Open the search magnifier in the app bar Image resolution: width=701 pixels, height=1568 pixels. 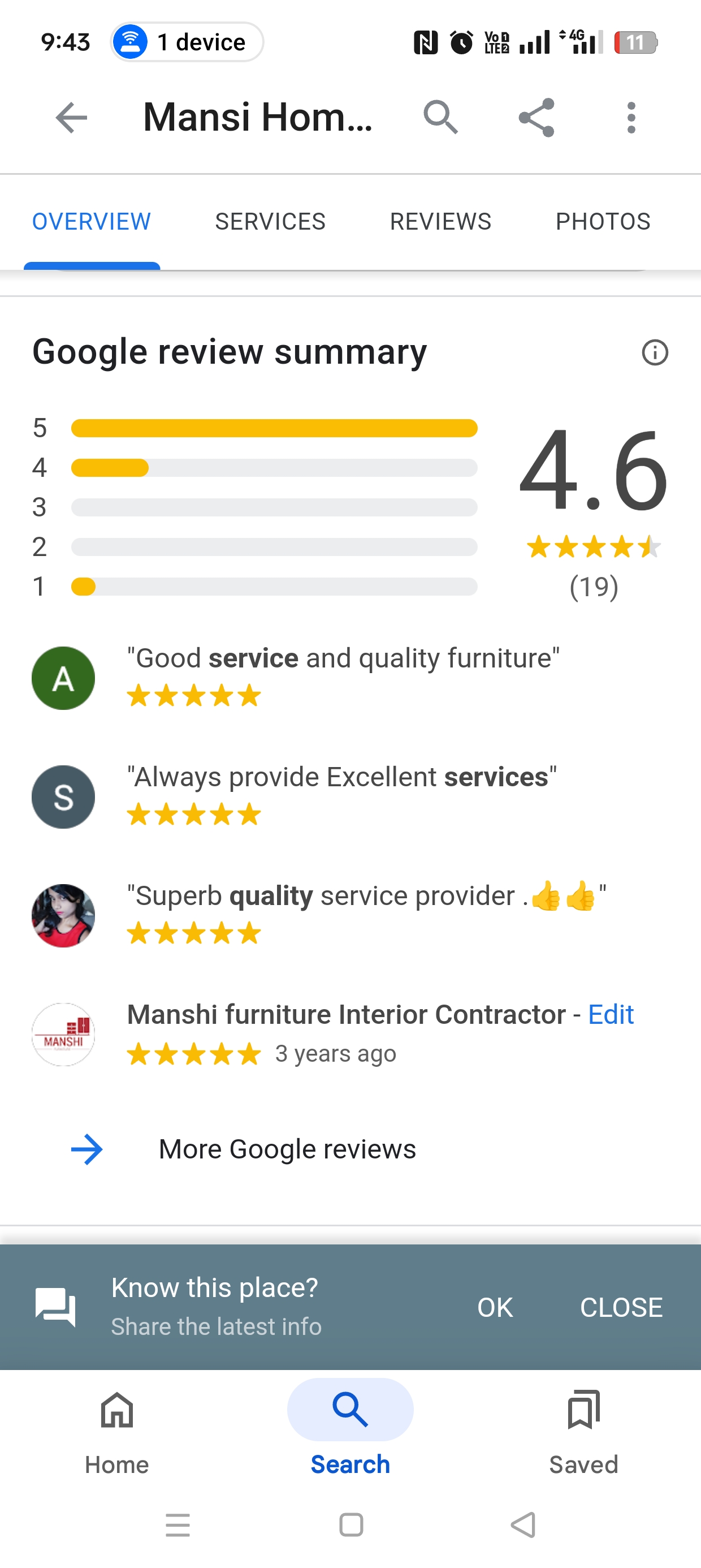[x=440, y=118]
